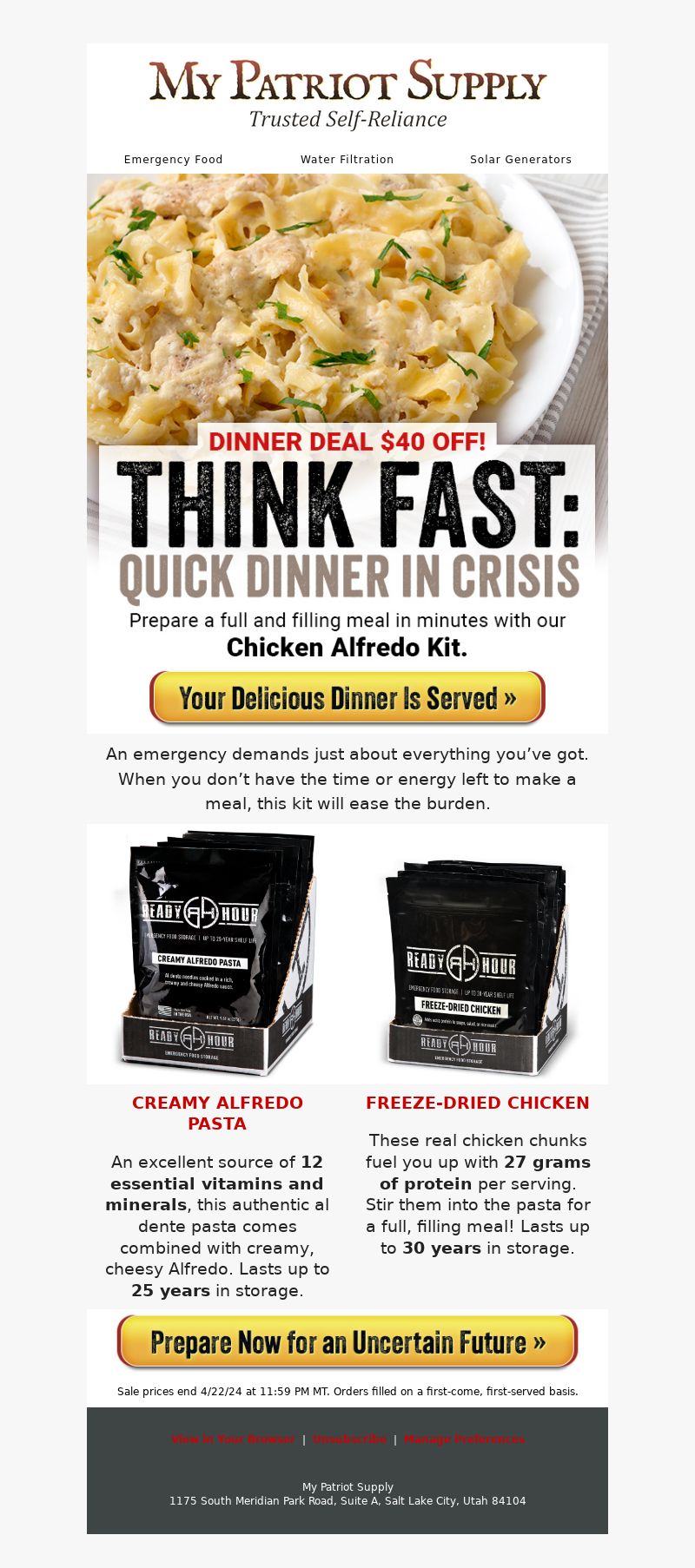Tap the Unsubscribe link
Image resolution: width=695 pixels, height=1568 pixels.
349,1440
